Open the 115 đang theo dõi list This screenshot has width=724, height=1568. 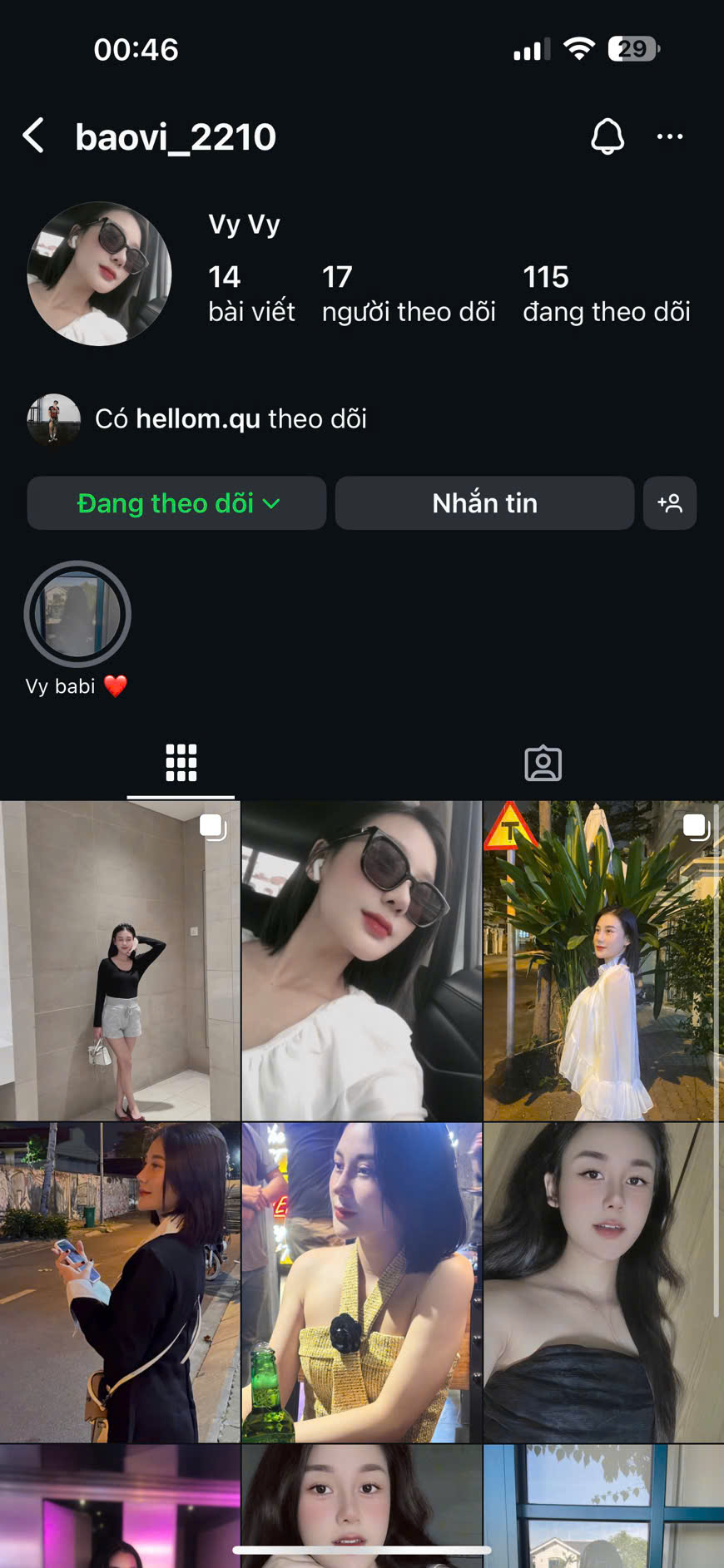coord(606,294)
